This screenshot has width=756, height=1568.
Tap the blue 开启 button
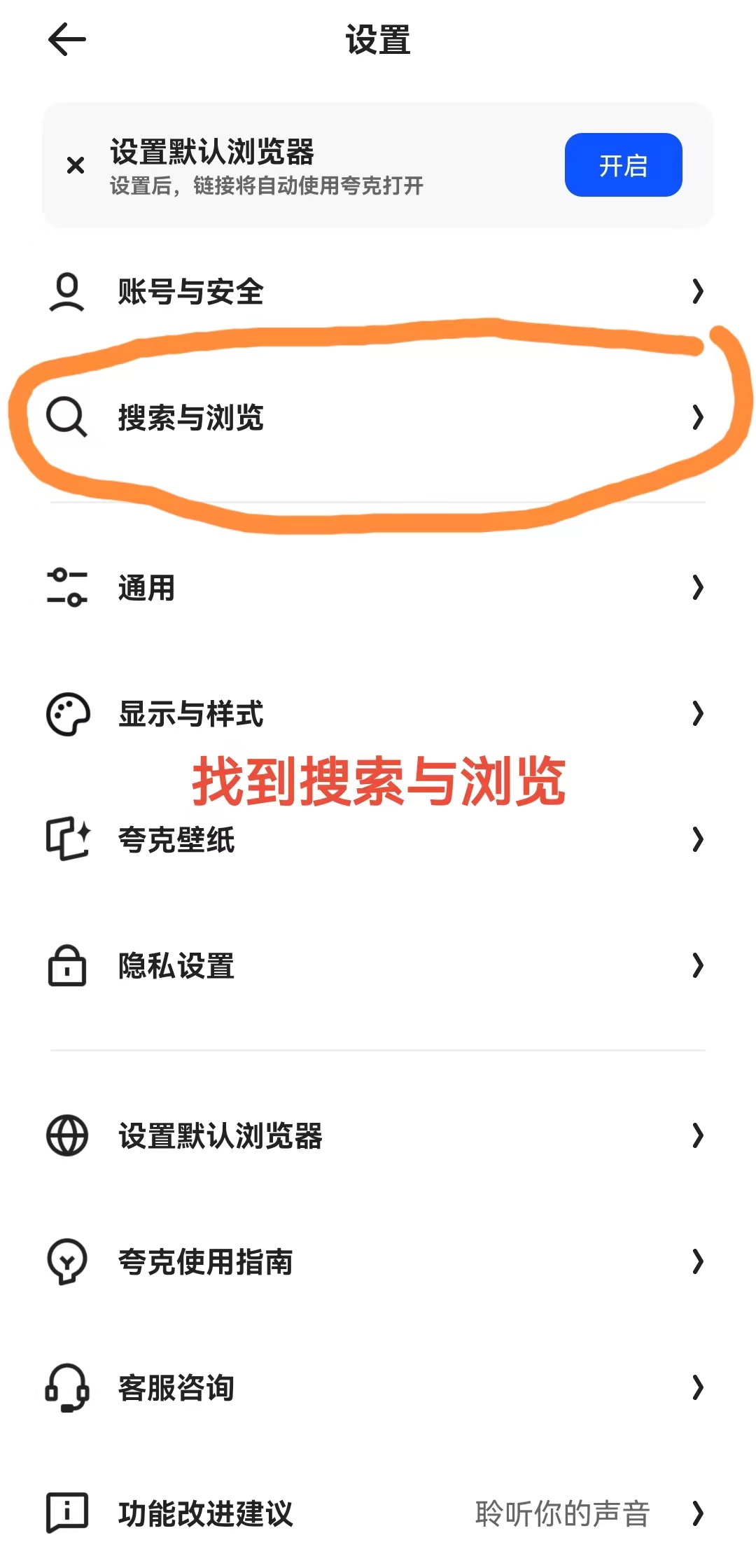(x=622, y=166)
